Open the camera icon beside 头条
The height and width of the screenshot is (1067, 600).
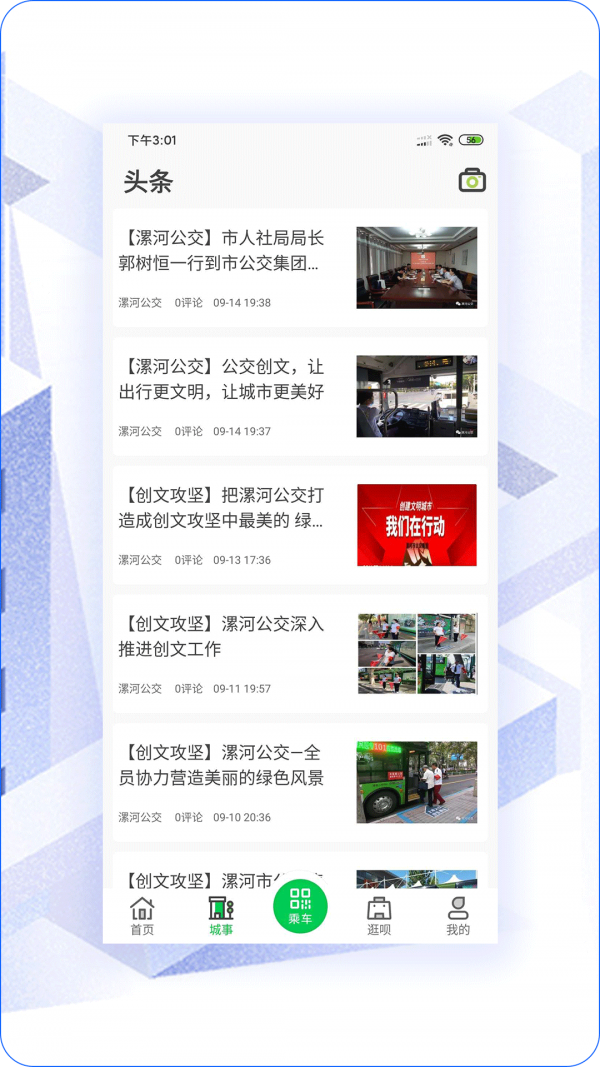[472, 180]
